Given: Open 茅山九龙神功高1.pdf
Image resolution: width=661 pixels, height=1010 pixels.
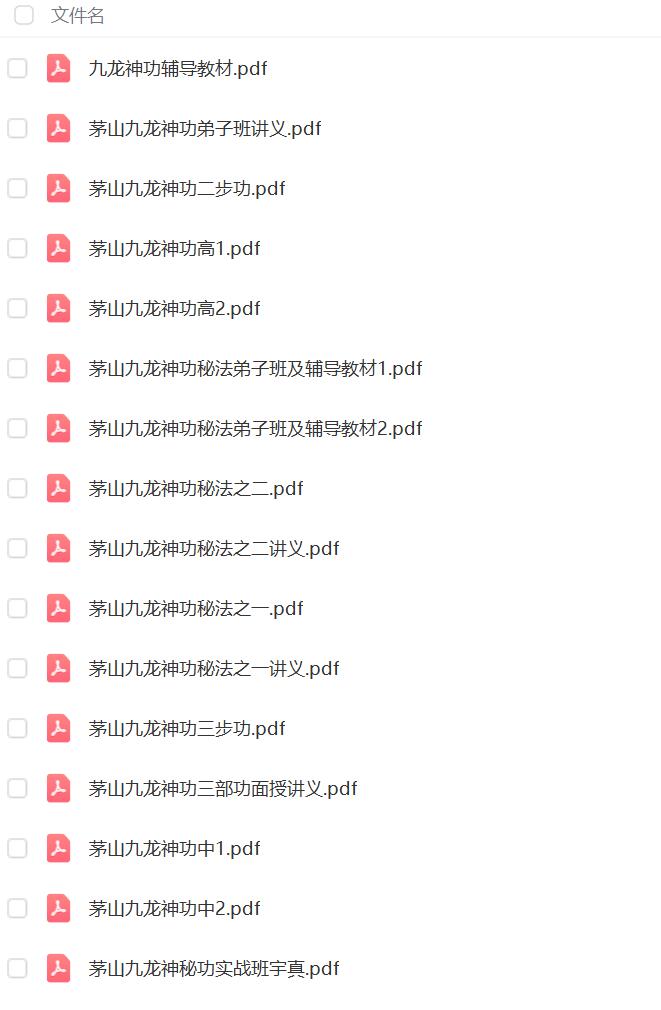Looking at the screenshot, I should click(174, 249).
